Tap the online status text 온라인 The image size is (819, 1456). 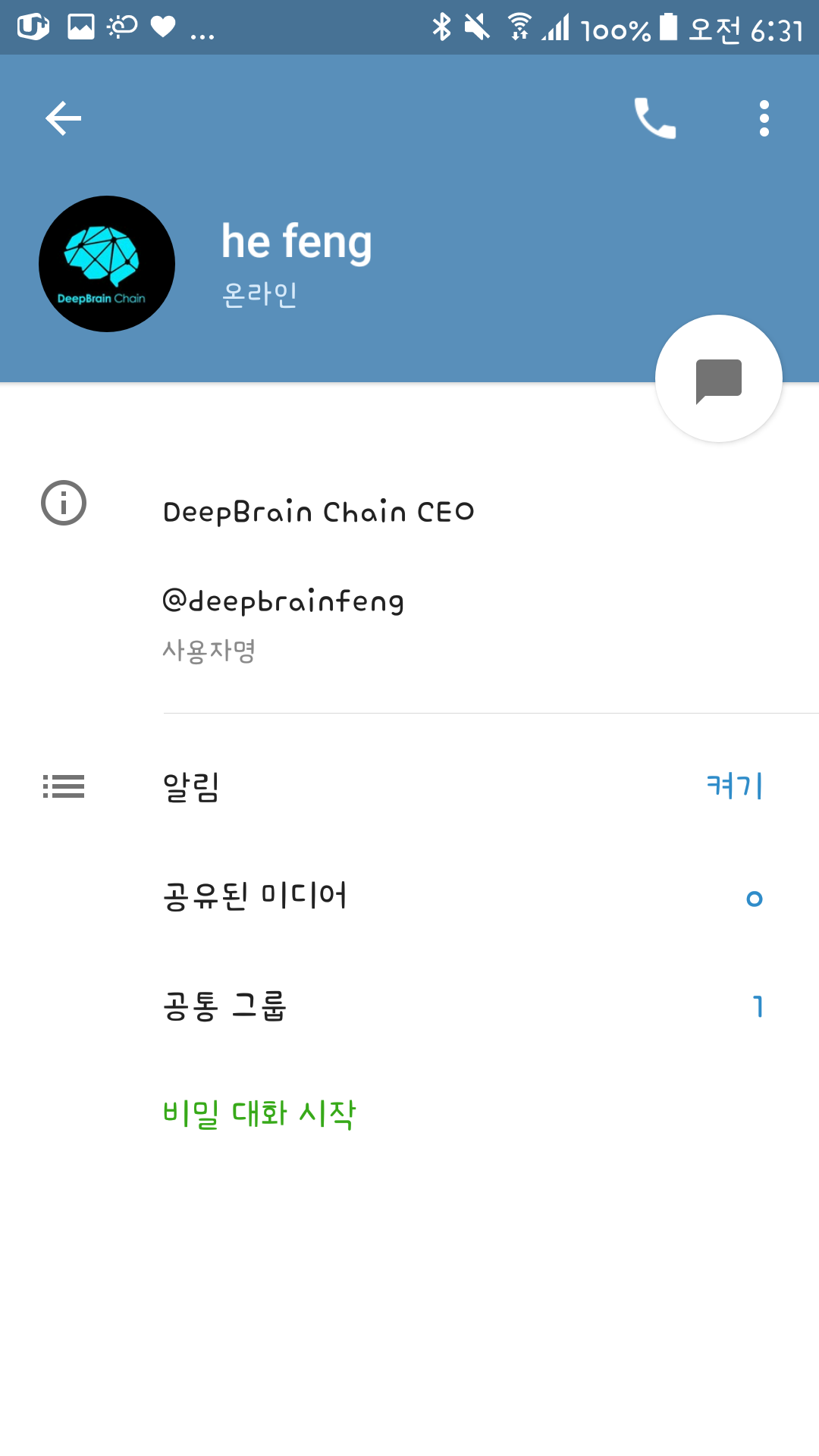[x=259, y=295]
